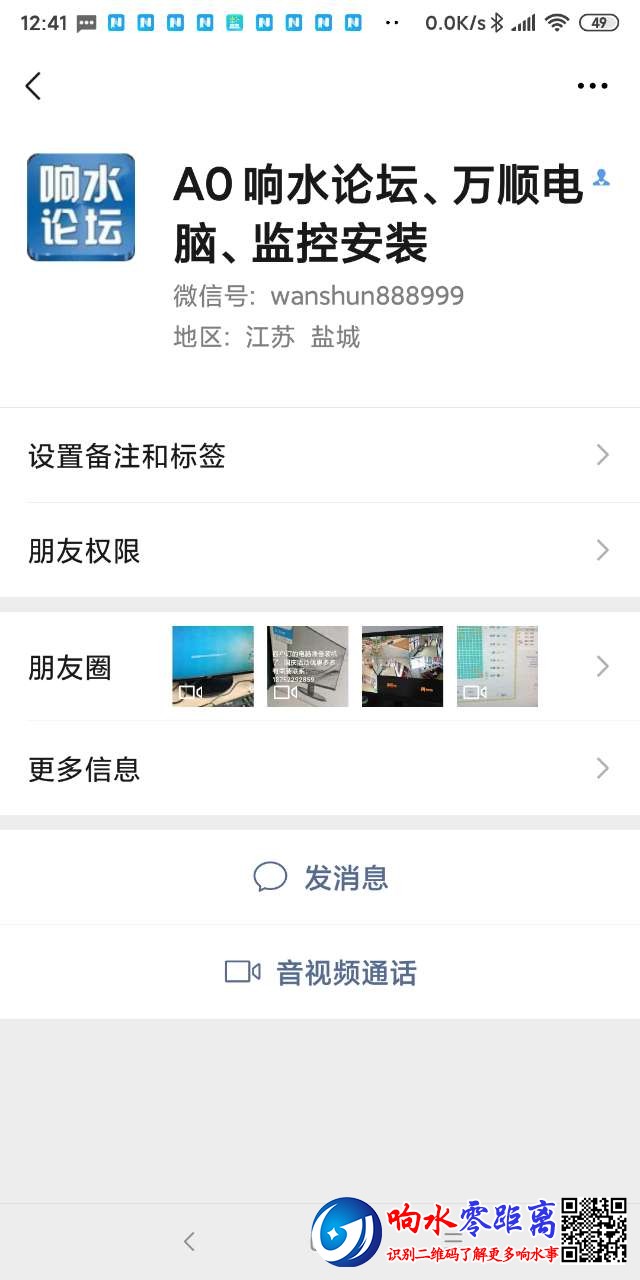
Task: Tap the system back button in navigation bar
Action: 188,1242
